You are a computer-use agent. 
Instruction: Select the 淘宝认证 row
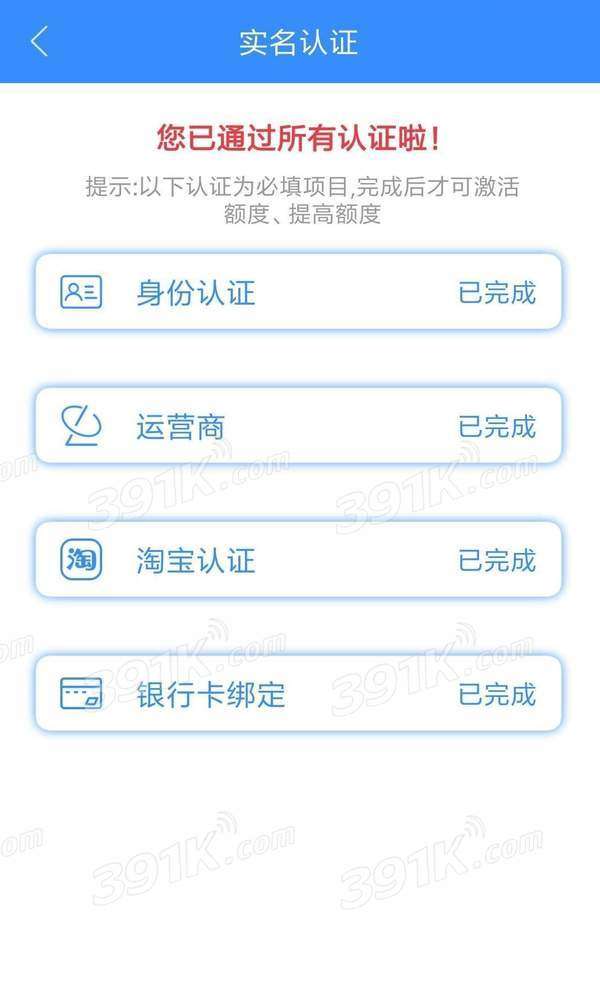click(298, 559)
